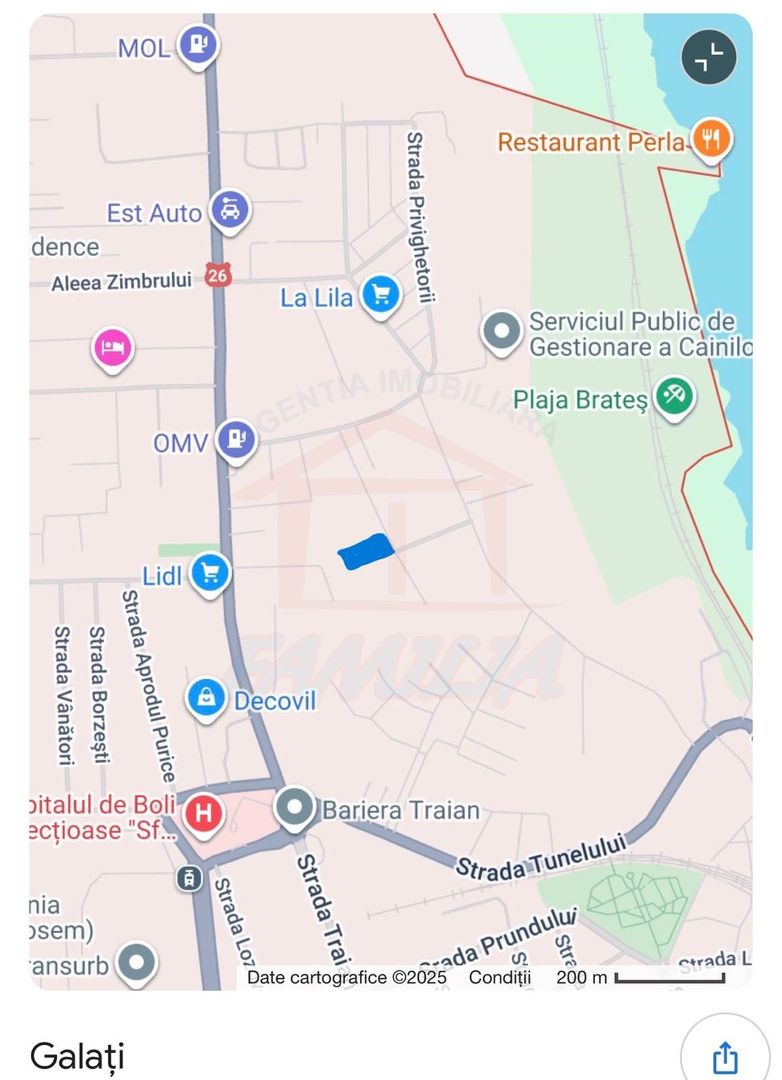Open the MOL gas station marker
This screenshot has height=1080, width=782.
pos(198,45)
